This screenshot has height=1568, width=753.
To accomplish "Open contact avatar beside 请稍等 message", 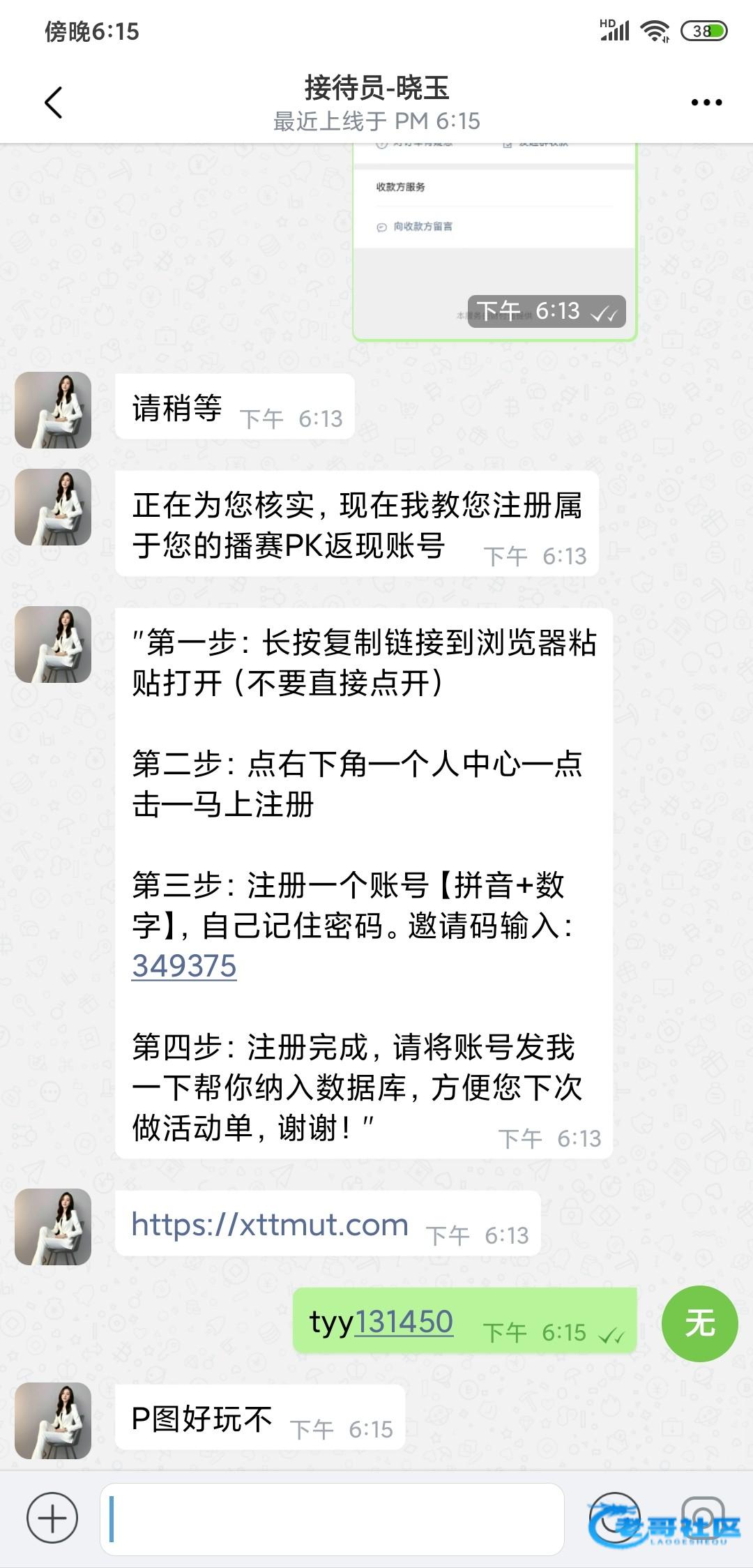I will [53, 409].
